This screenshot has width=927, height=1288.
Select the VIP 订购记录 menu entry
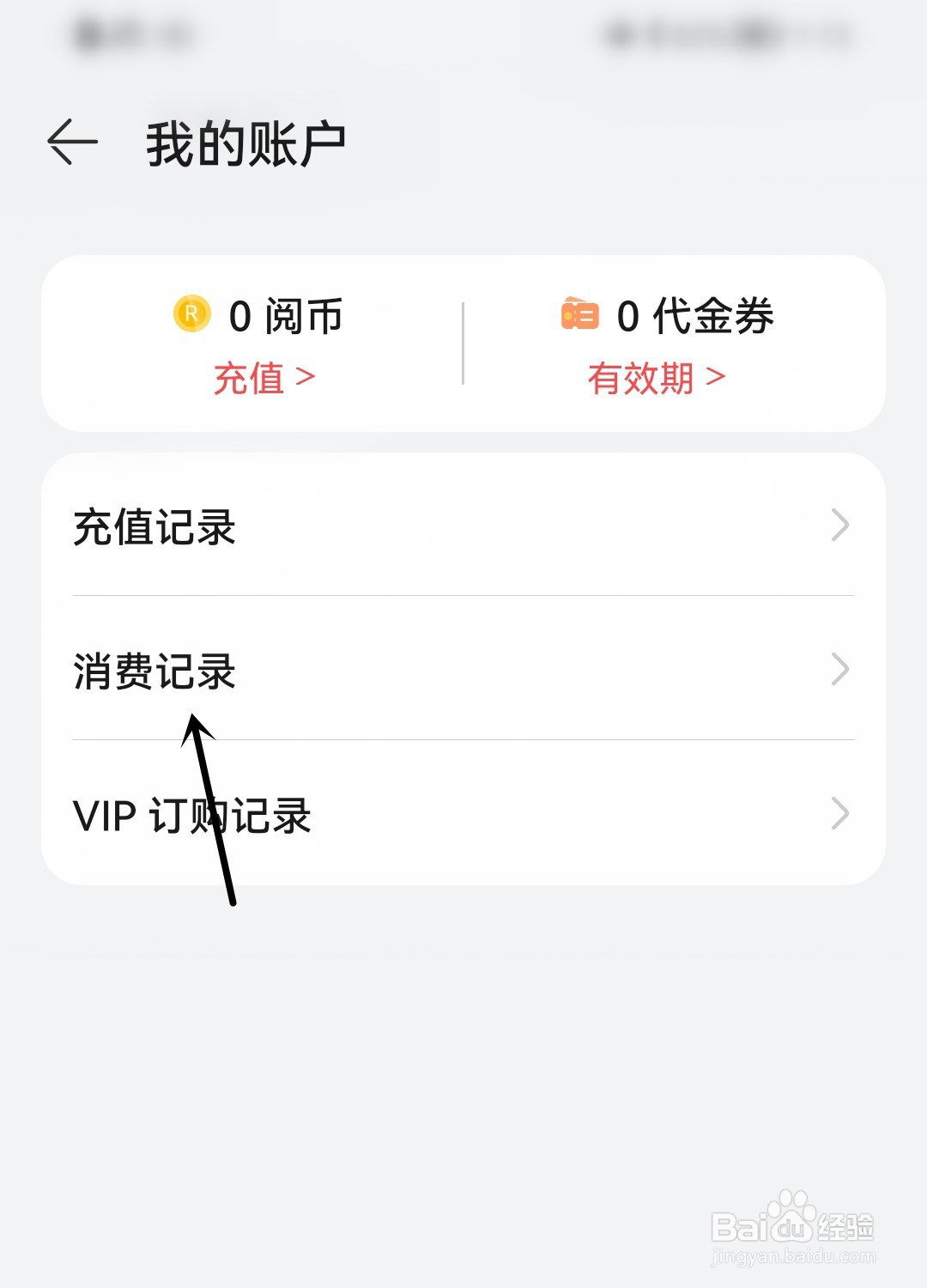tap(193, 813)
